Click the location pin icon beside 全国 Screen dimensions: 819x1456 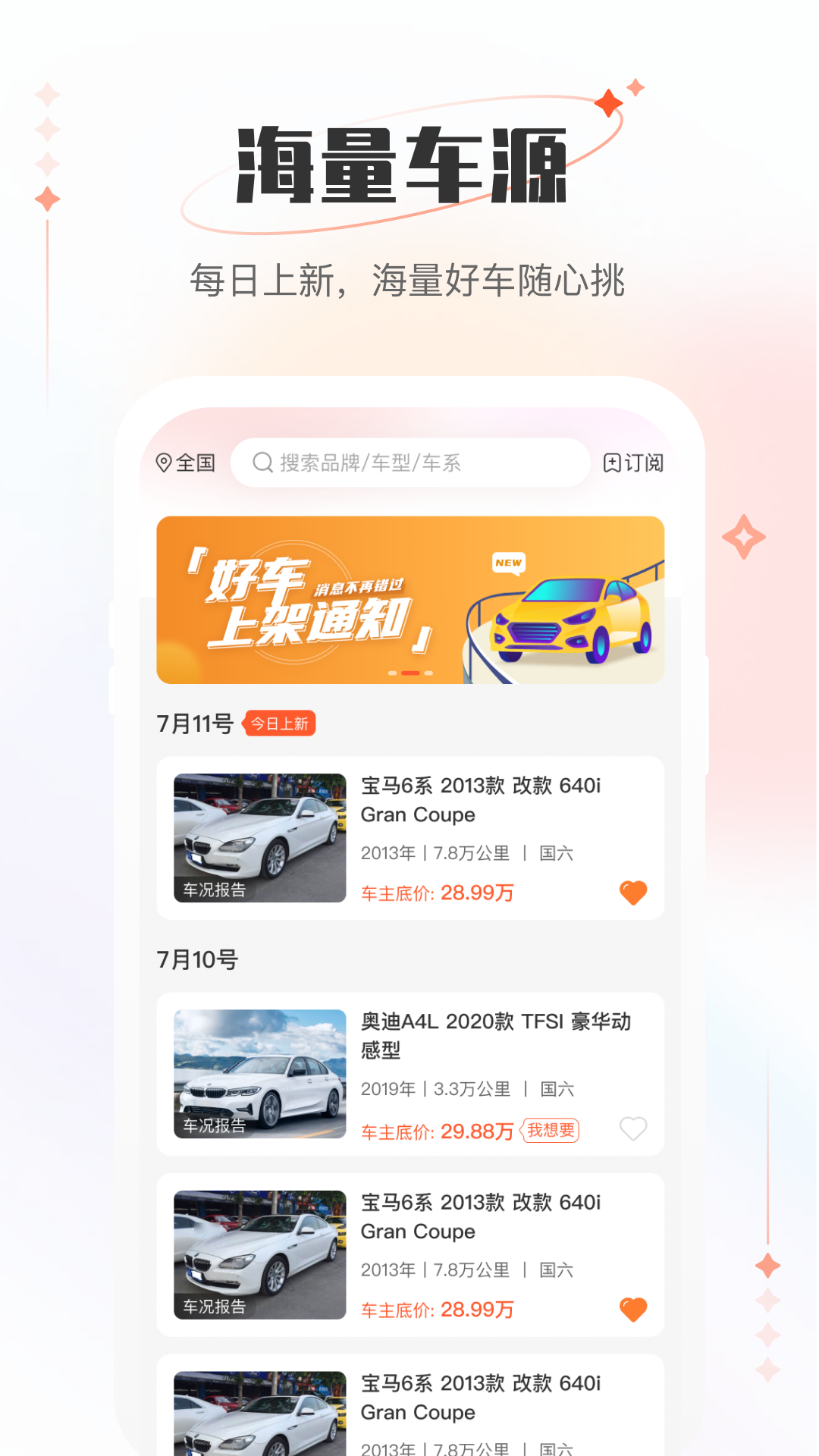click(x=164, y=463)
